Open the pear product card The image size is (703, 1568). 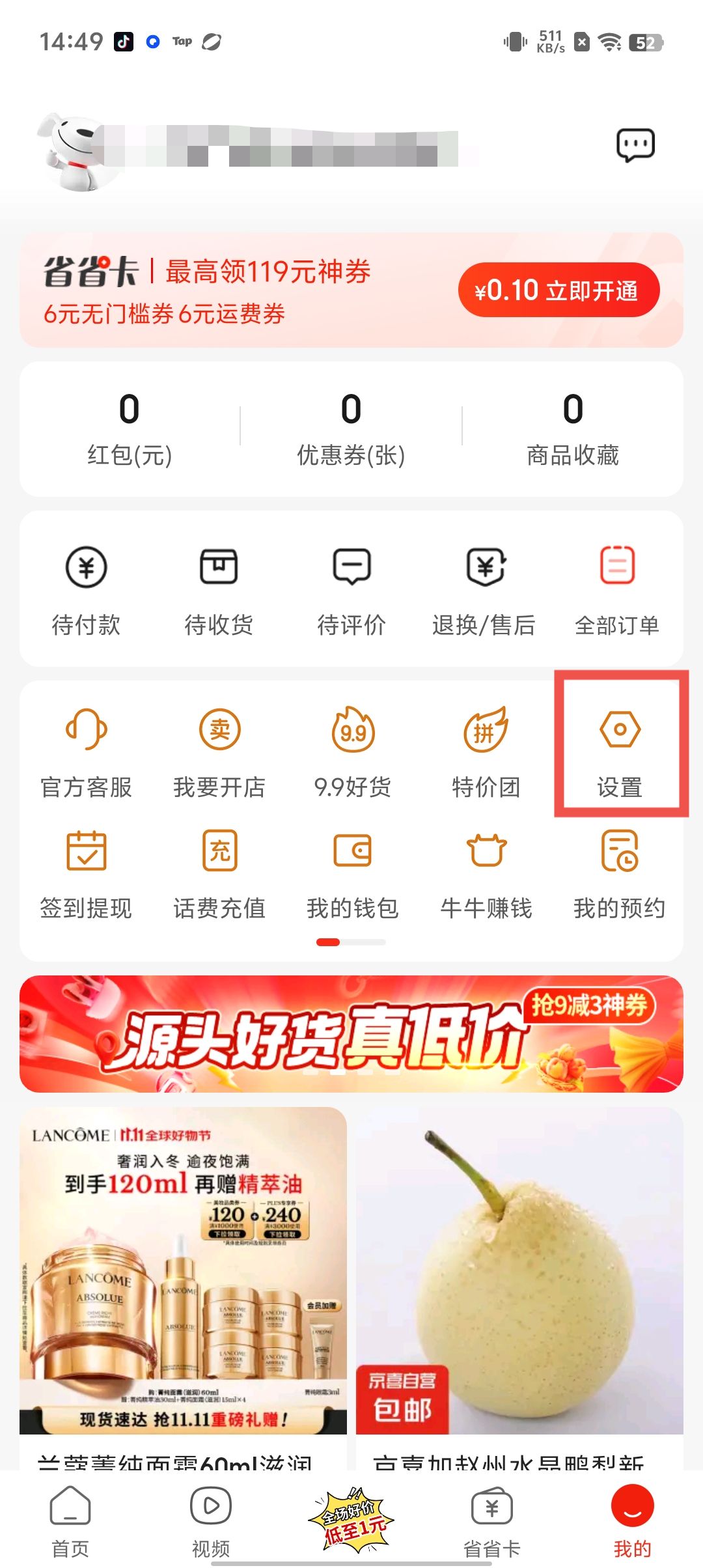pos(519,1270)
